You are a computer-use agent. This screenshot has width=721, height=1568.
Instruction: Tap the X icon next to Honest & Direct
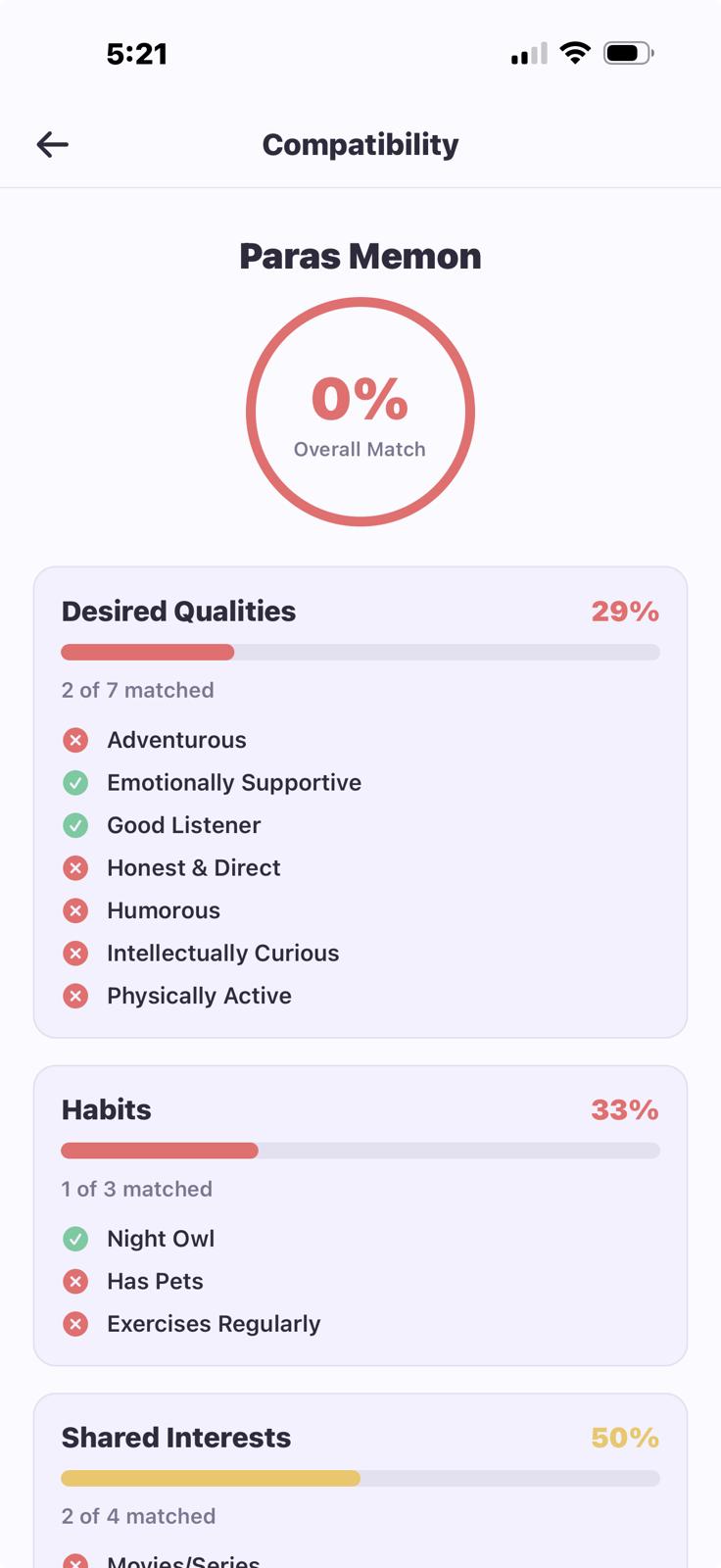[75, 867]
